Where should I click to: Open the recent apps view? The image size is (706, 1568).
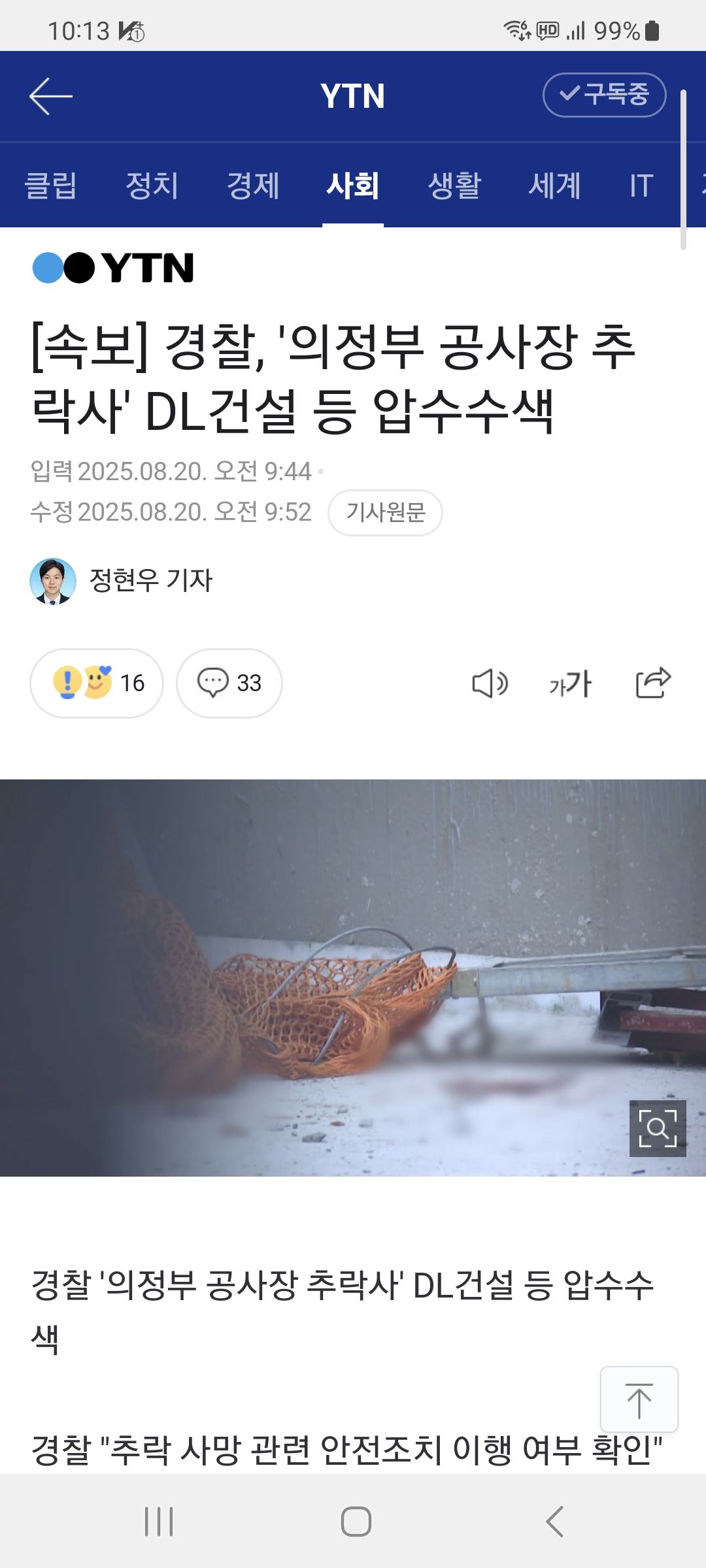coord(159,1522)
